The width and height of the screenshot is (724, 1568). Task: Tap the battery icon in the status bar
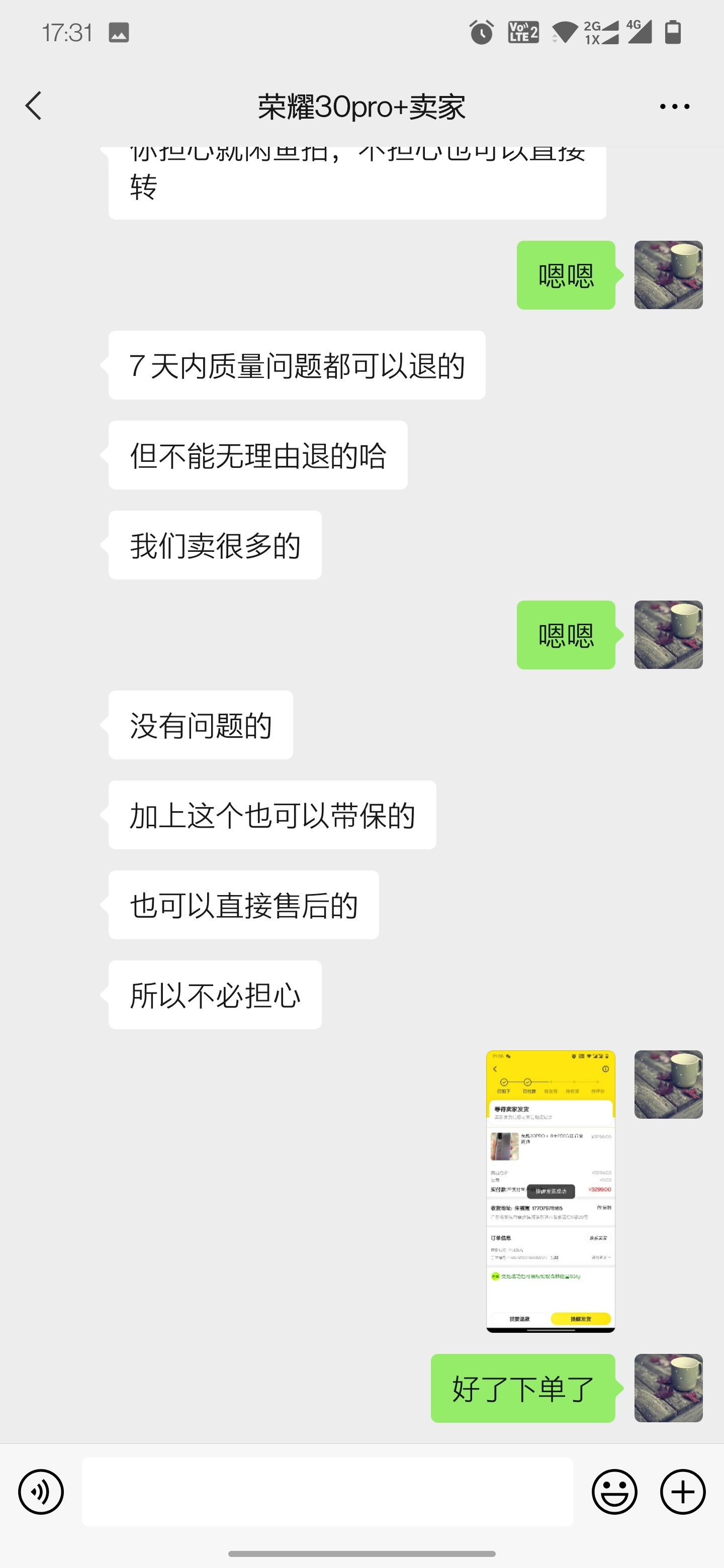(x=673, y=32)
